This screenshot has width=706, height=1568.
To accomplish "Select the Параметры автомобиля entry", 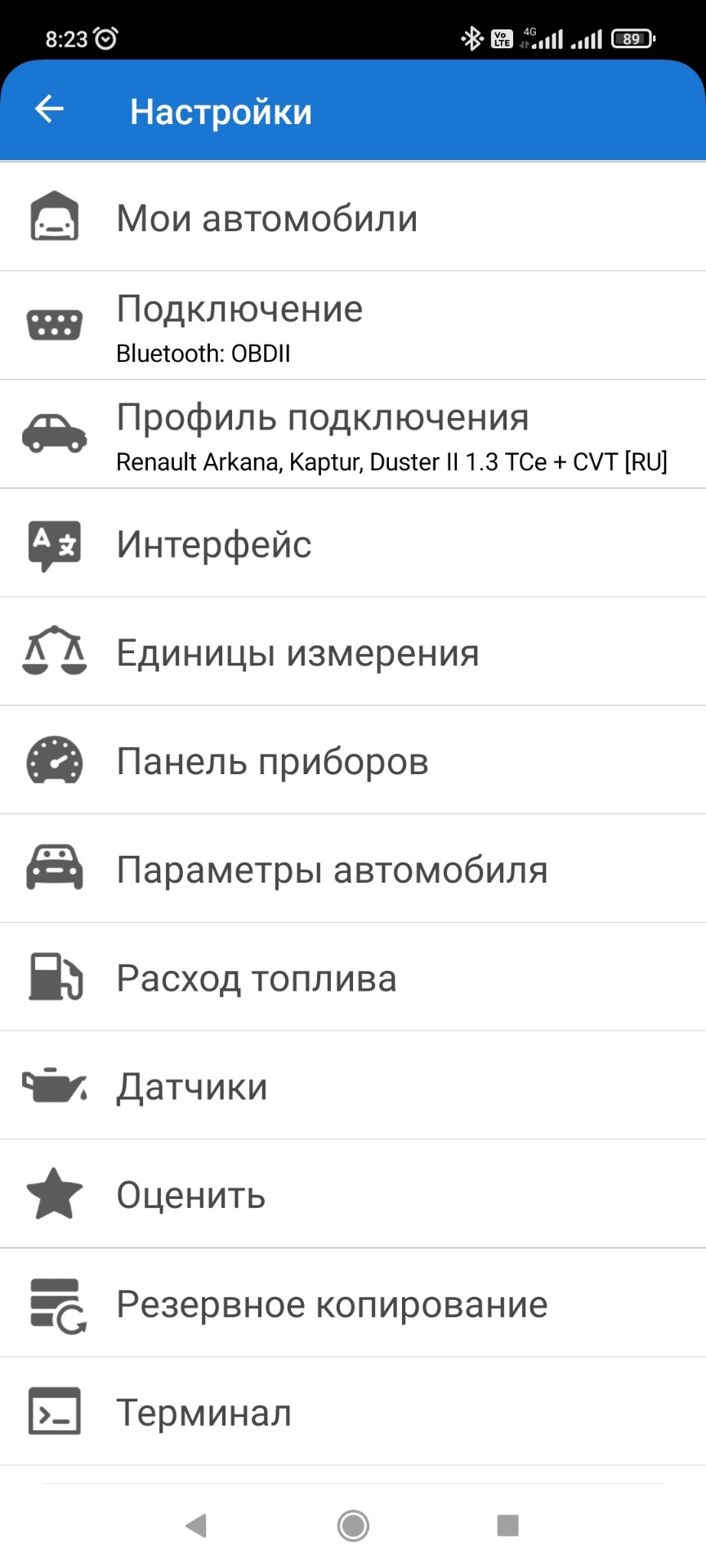I will 353,869.
